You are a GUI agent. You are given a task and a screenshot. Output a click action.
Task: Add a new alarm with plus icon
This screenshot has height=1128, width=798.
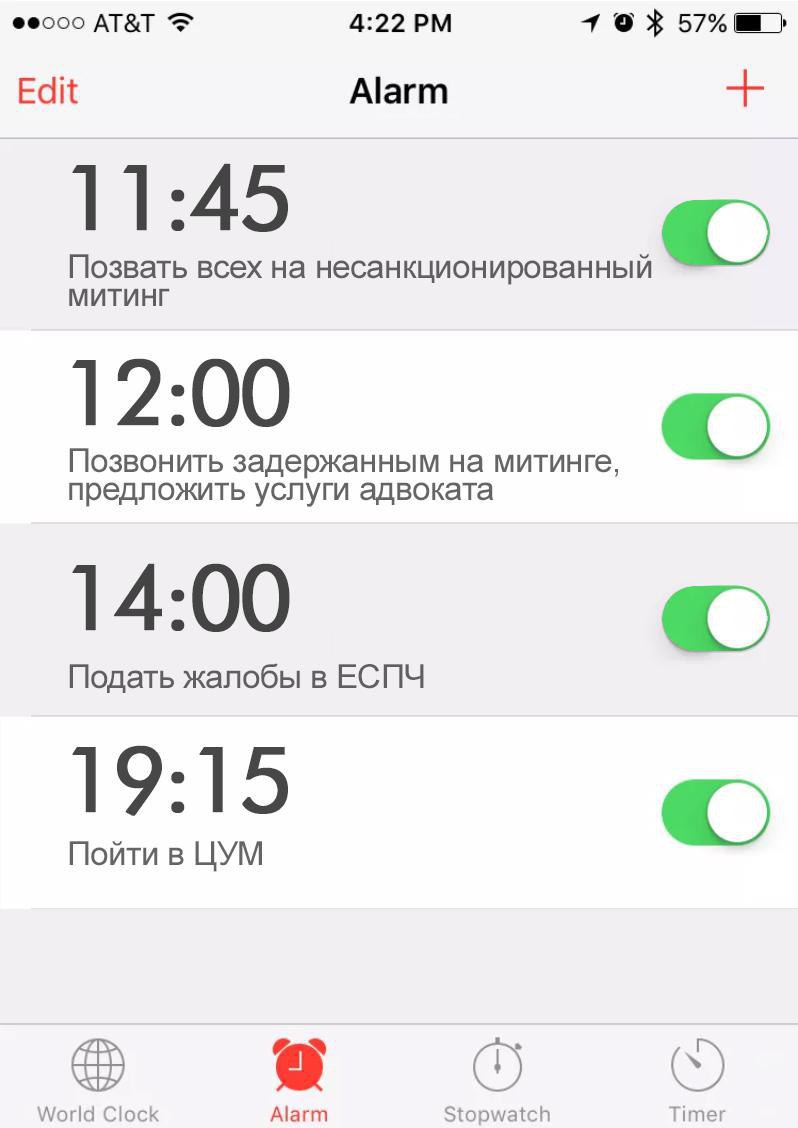click(744, 90)
